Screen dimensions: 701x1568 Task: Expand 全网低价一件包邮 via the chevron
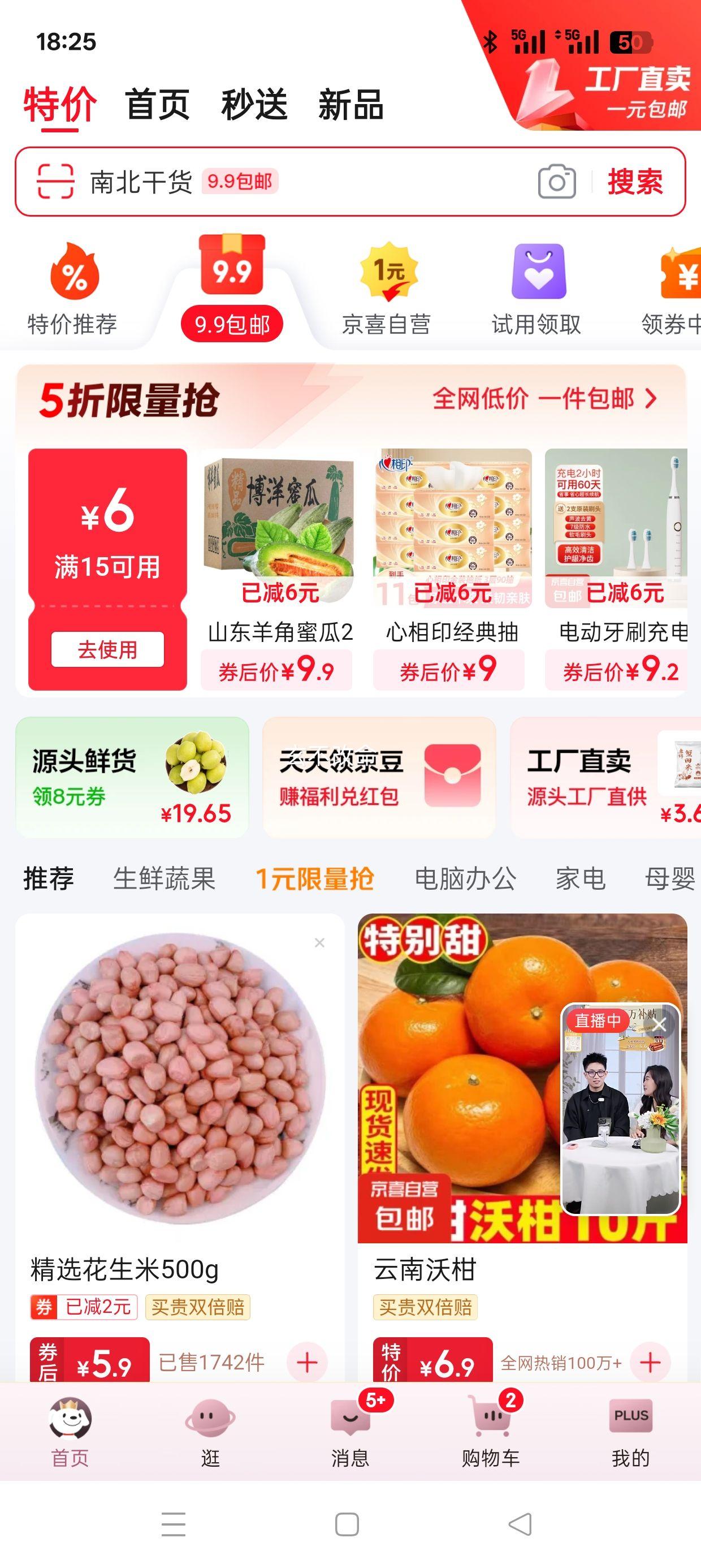650,398
